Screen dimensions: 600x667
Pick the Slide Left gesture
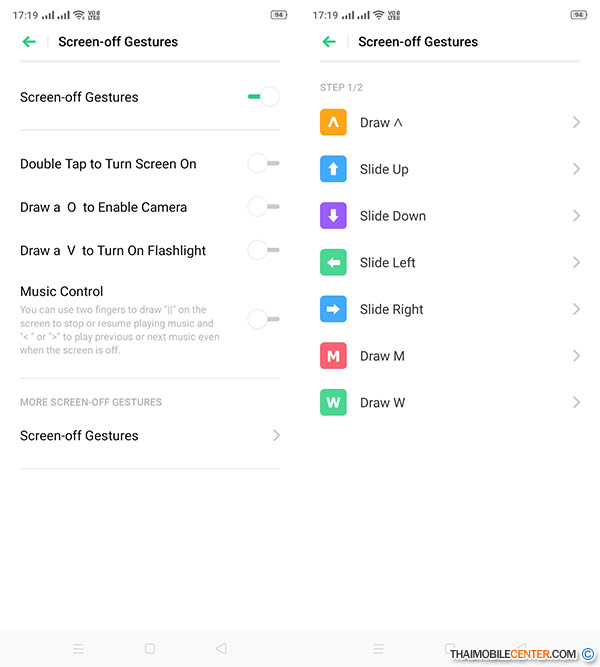click(x=449, y=263)
